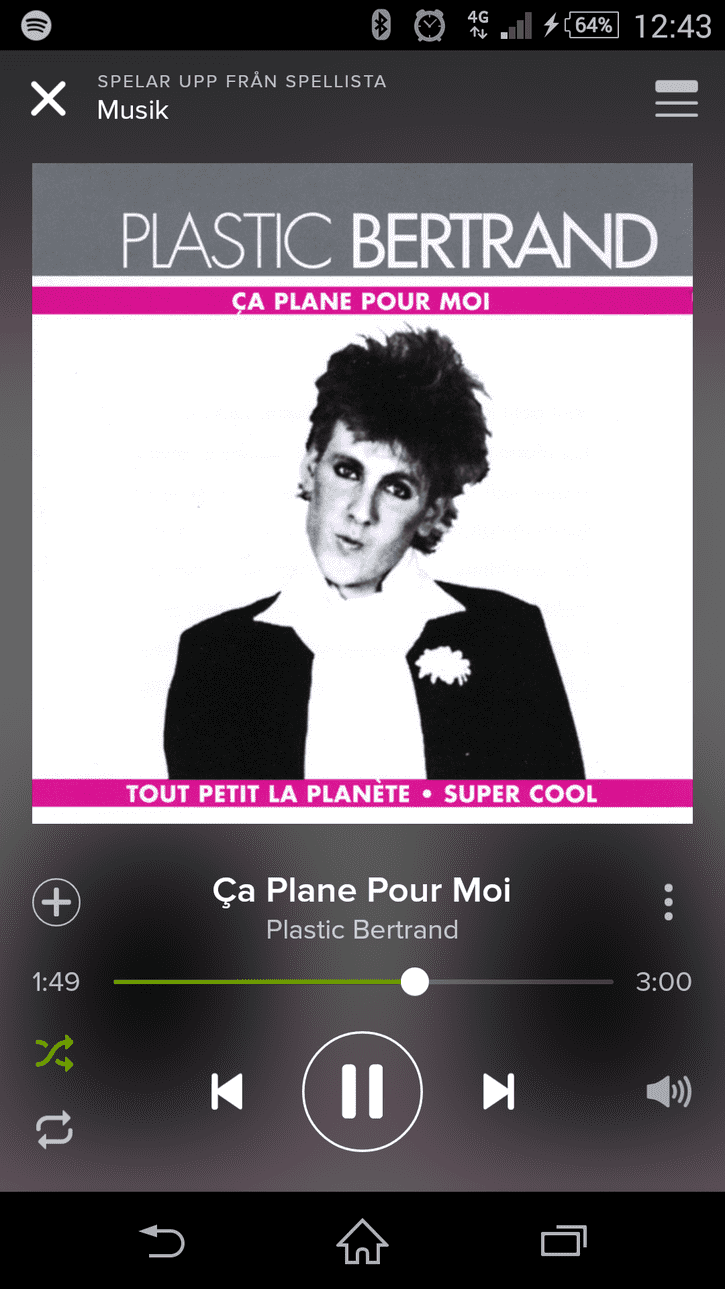Pause the current song

click(362, 1091)
